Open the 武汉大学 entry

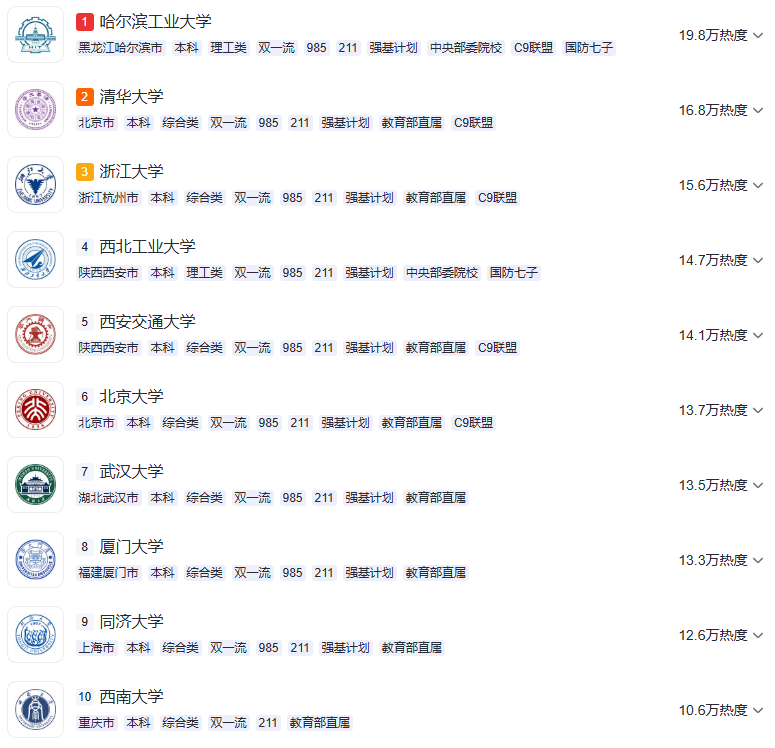coord(131,472)
